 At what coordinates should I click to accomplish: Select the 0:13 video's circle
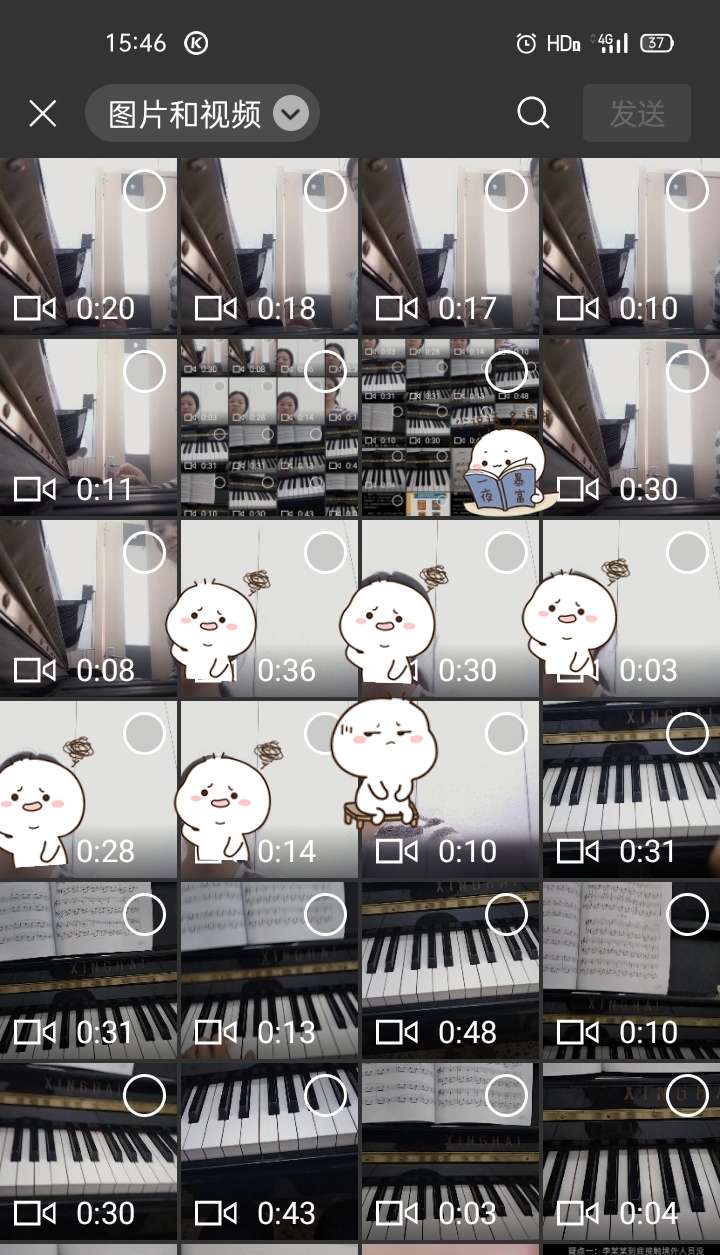(x=325, y=914)
